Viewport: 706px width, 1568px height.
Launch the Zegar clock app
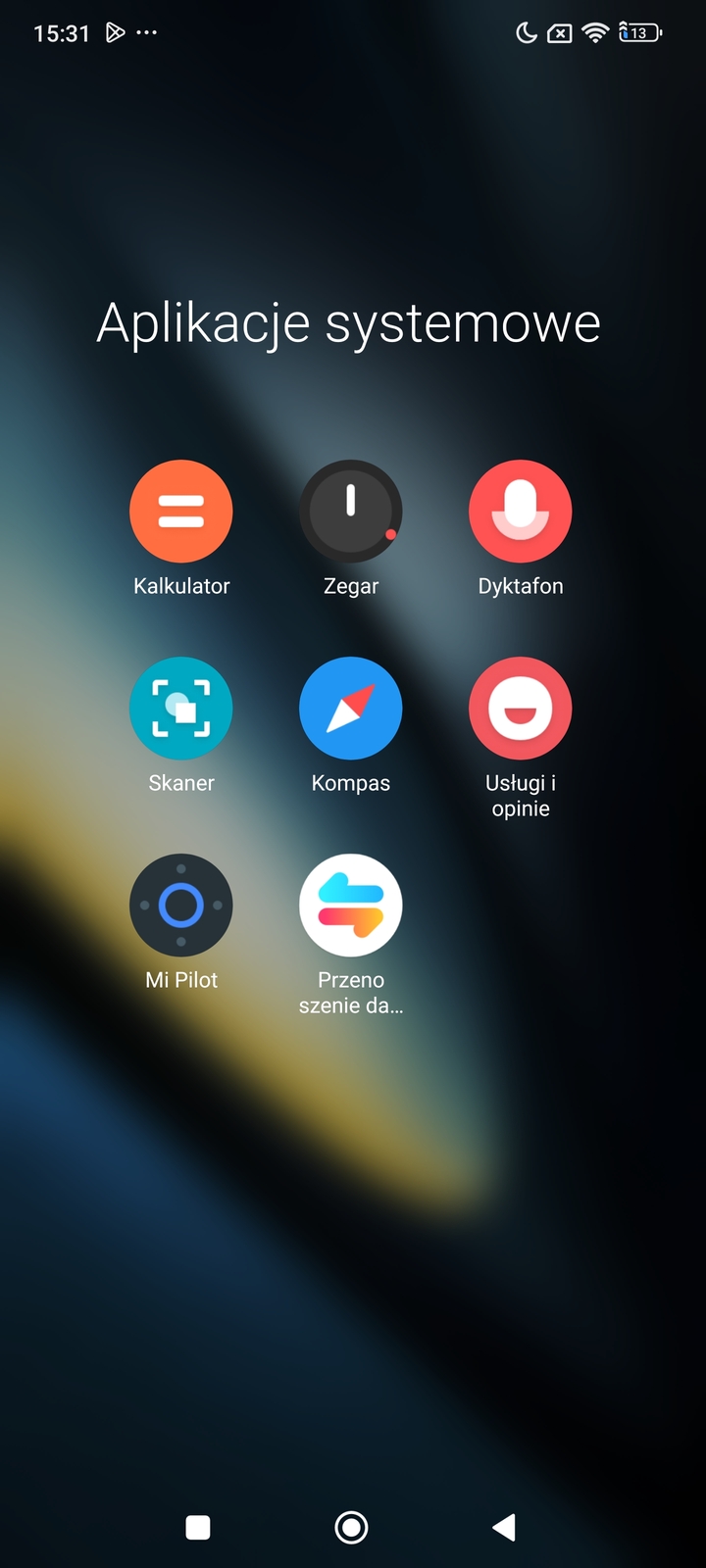click(x=351, y=512)
